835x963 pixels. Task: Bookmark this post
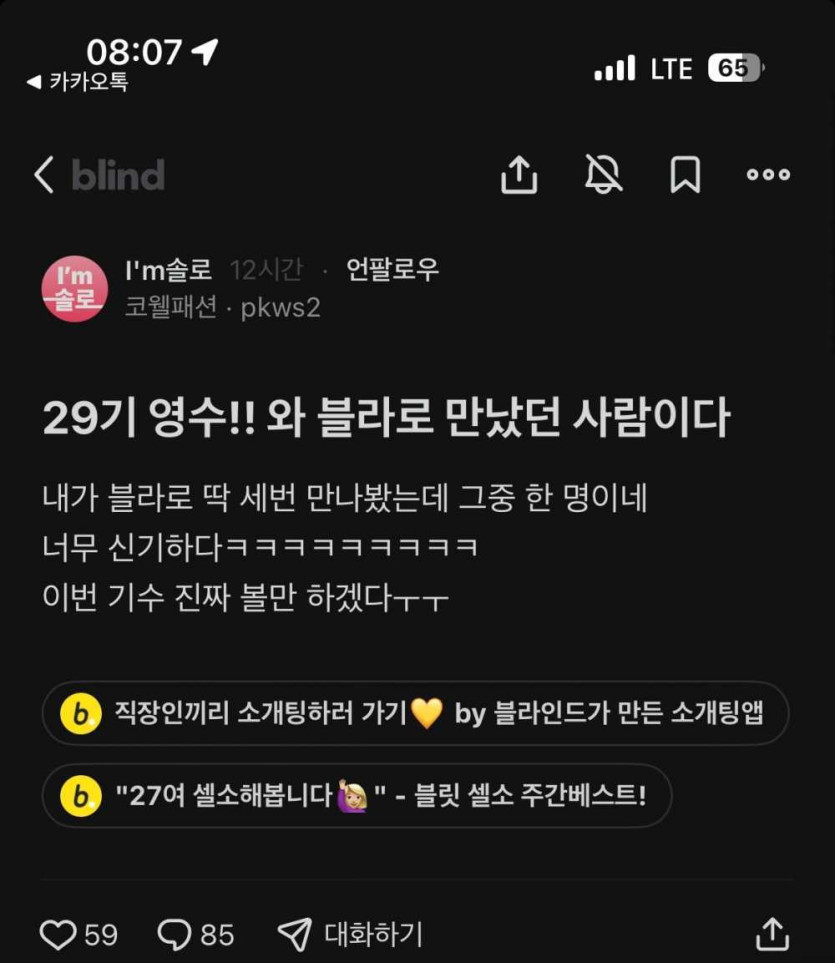click(685, 175)
